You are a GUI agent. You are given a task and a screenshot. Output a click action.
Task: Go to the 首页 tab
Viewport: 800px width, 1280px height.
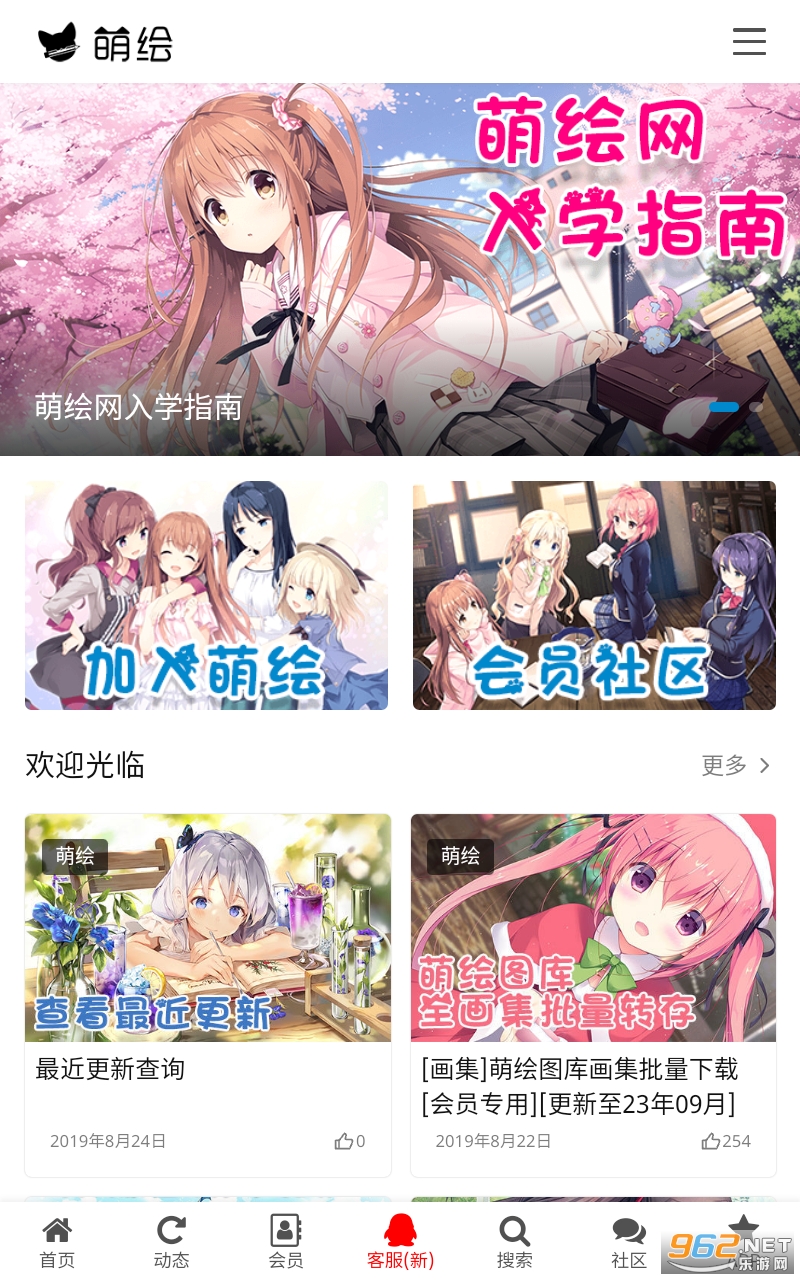(57, 1242)
